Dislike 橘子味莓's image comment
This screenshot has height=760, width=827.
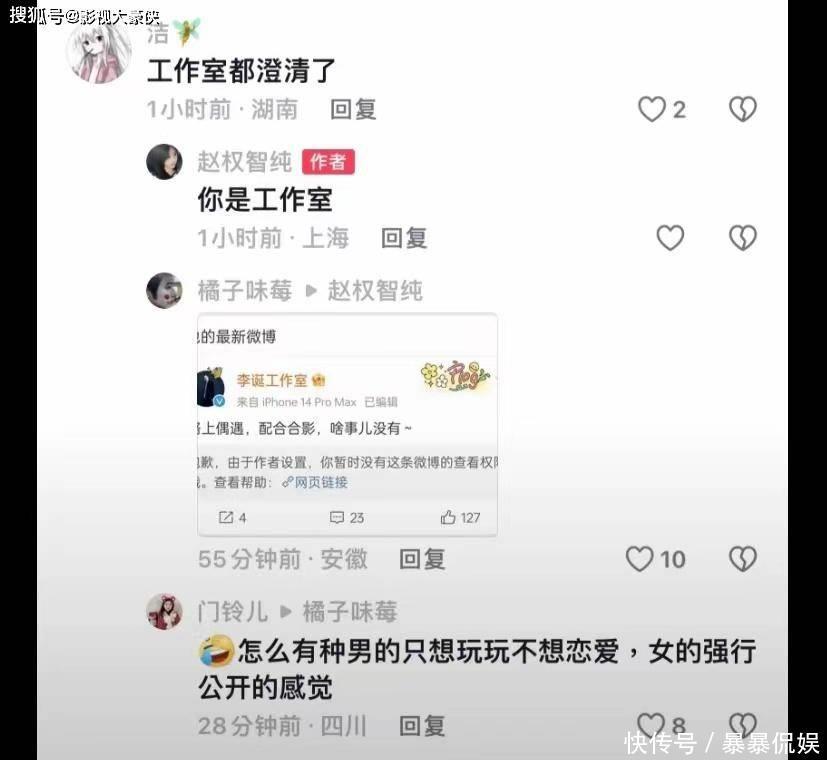click(x=743, y=559)
